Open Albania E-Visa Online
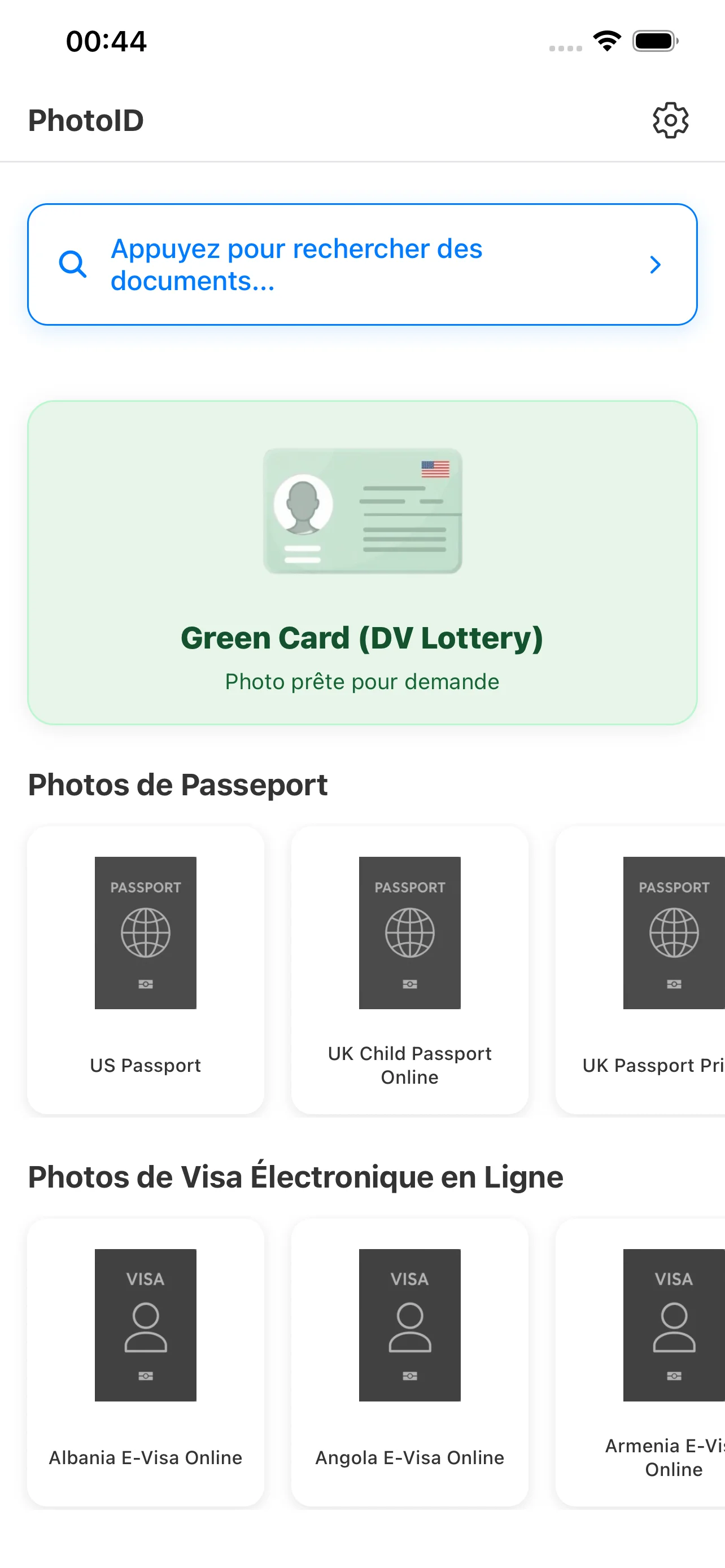 tap(146, 1362)
